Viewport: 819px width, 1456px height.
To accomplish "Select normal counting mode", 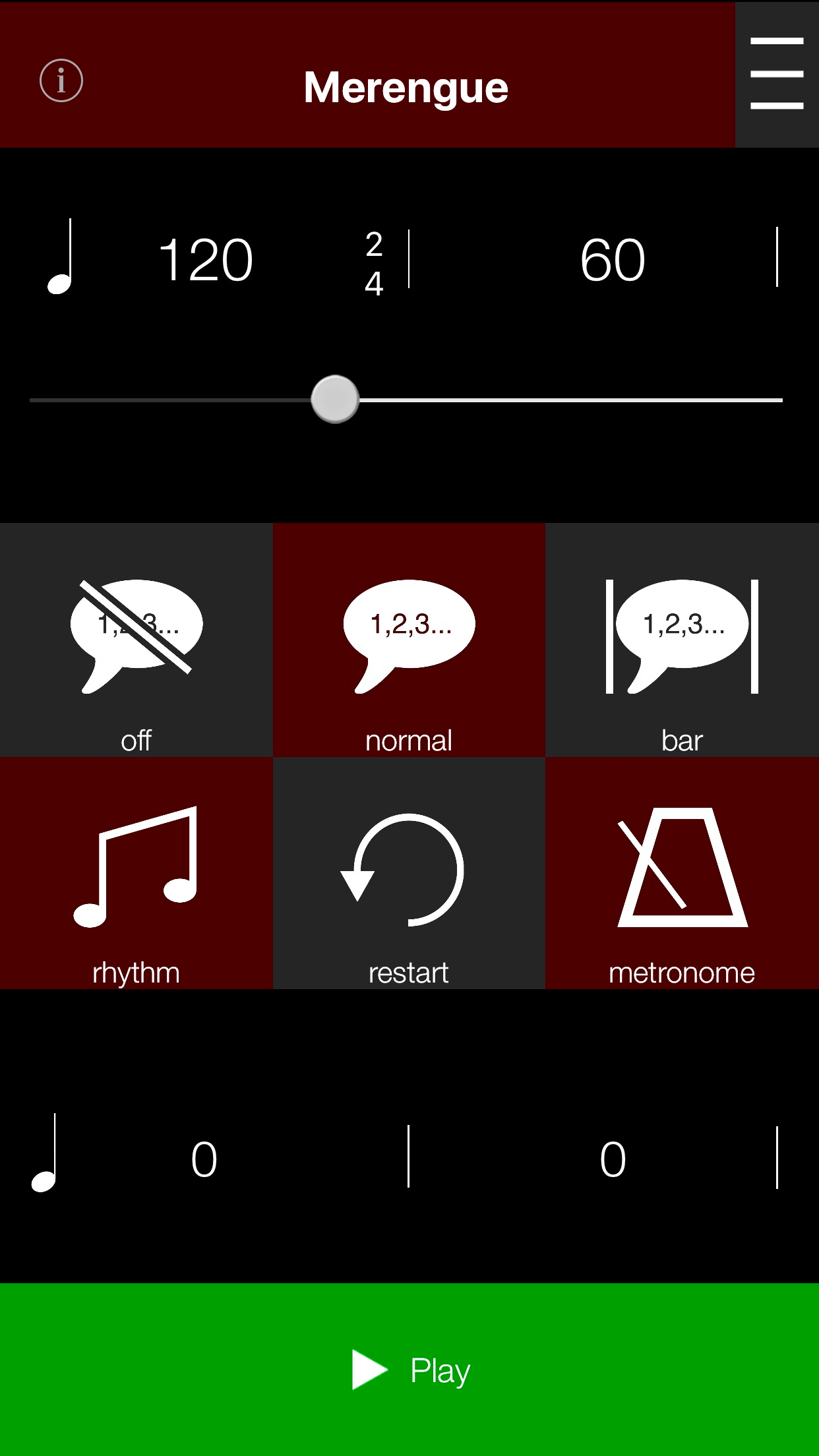I will (x=409, y=640).
